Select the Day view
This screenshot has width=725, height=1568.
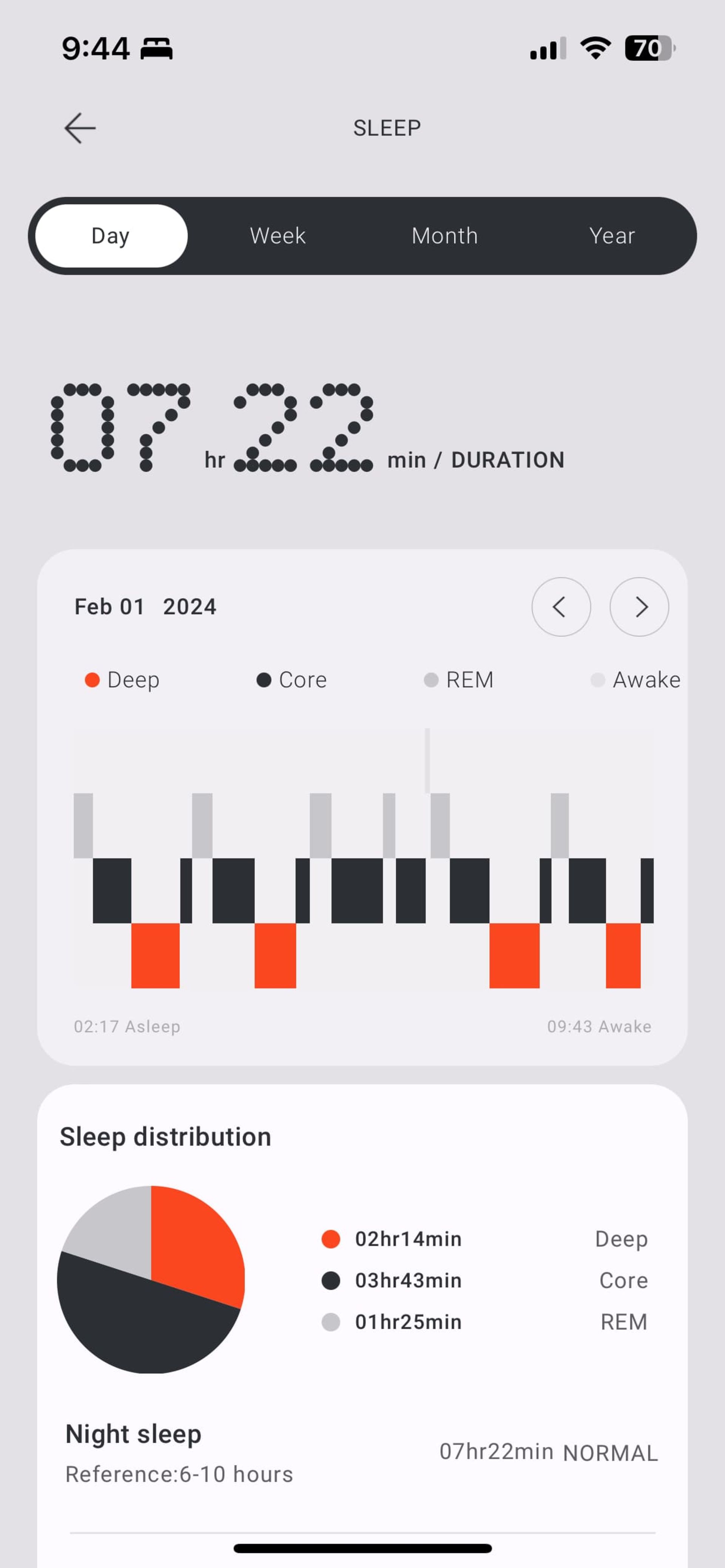[x=111, y=235]
